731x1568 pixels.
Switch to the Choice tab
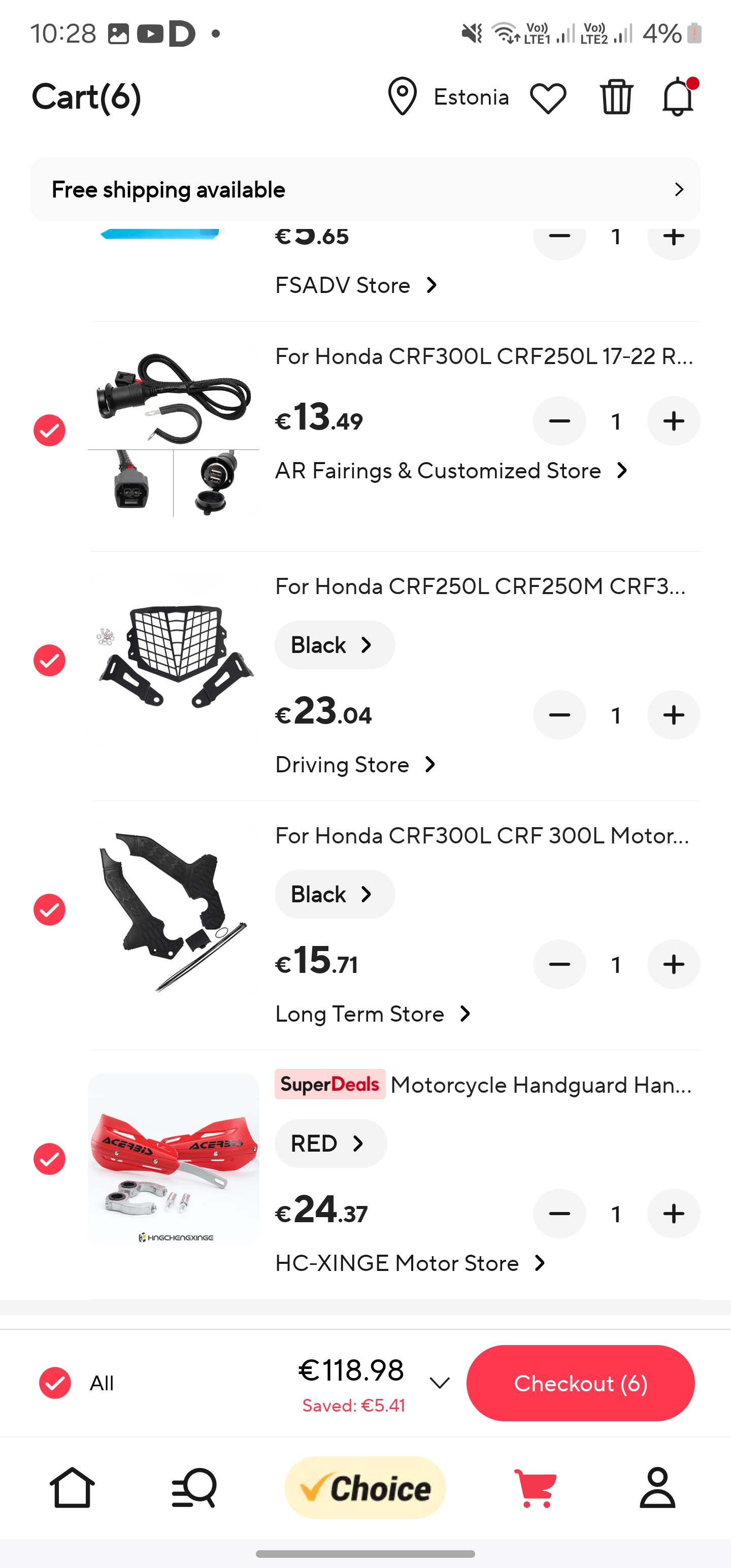pyautogui.click(x=365, y=1488)
